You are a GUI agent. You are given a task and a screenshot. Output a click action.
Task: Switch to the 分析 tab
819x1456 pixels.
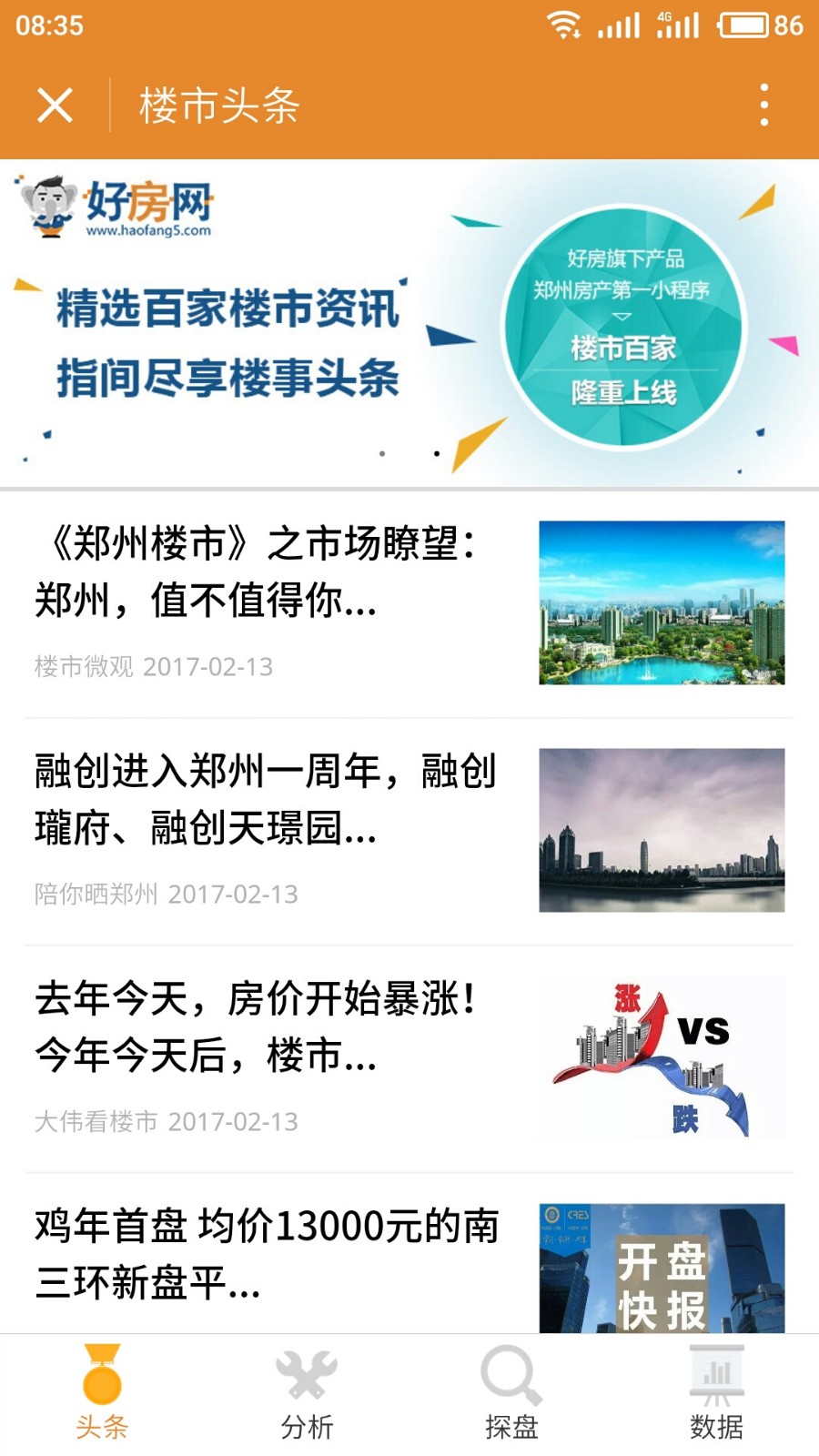[307, 1392]
